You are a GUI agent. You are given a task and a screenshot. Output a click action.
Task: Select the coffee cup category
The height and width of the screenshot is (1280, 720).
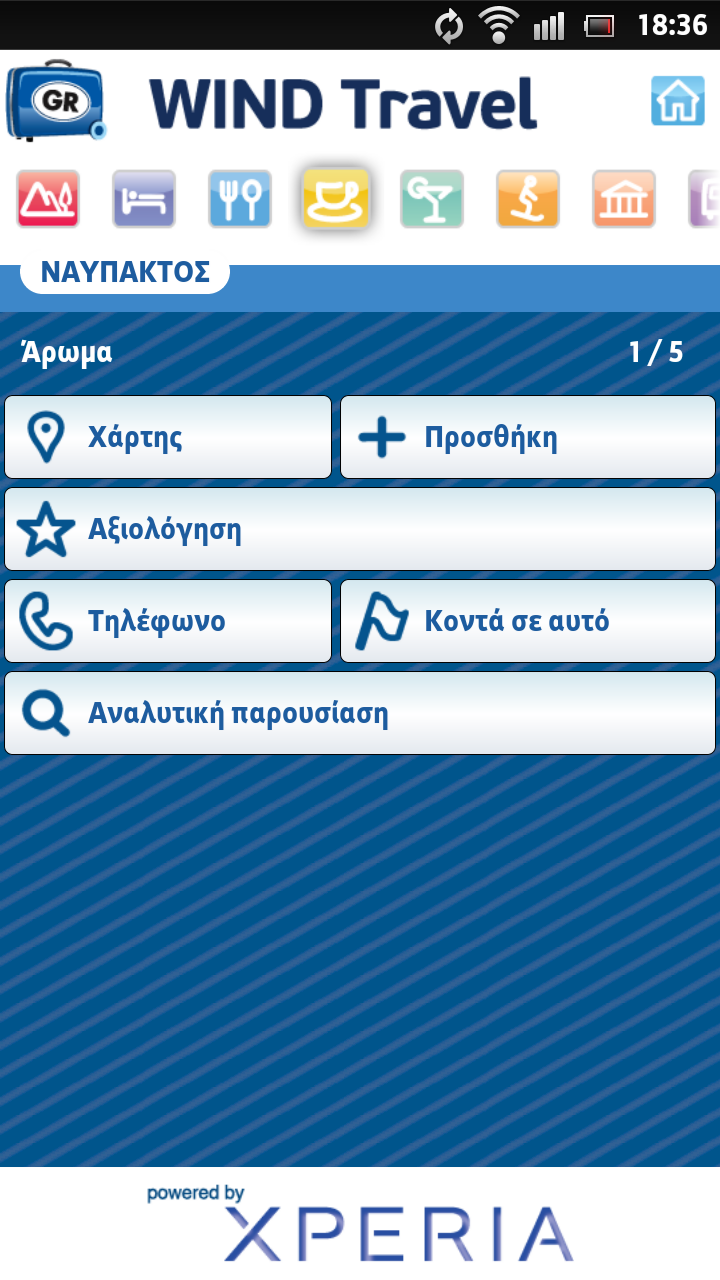336,198
